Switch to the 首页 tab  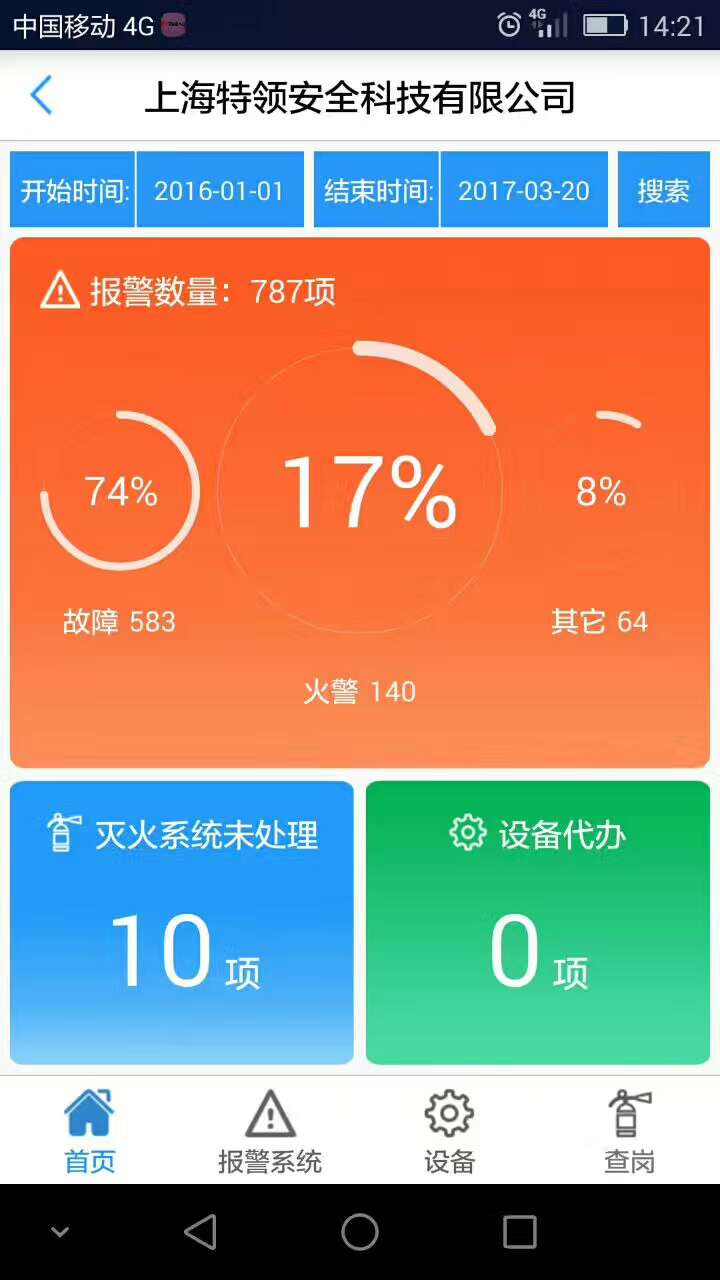90,1131
